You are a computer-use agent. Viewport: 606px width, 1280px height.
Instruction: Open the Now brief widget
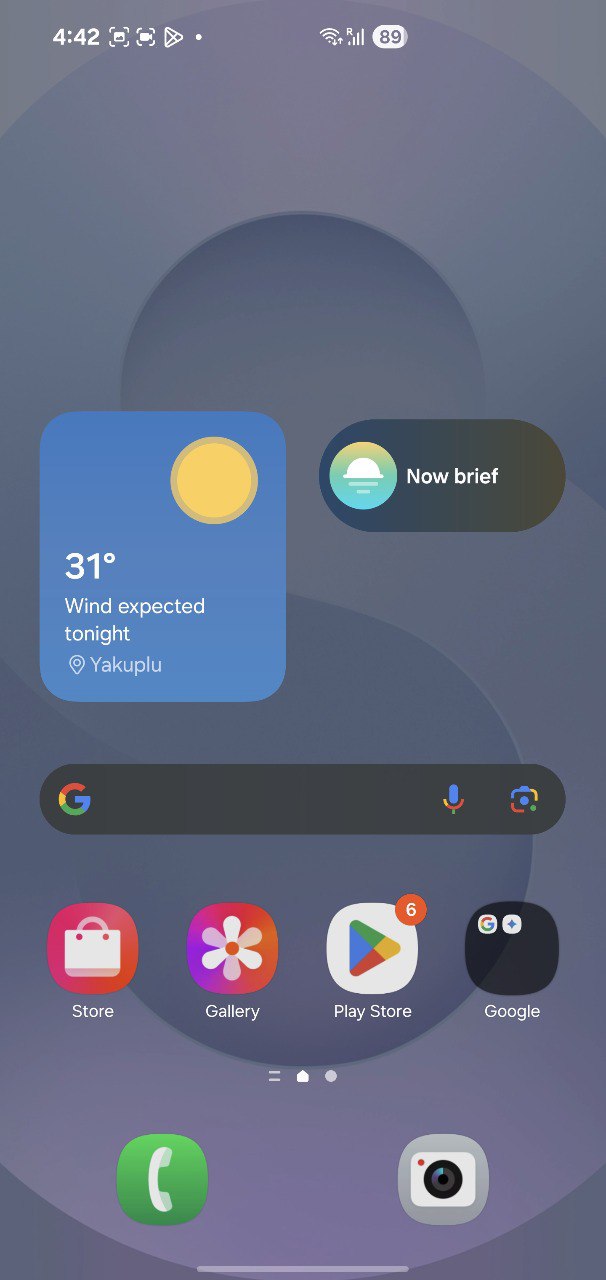pyautogui.click(x=442, y=476)
